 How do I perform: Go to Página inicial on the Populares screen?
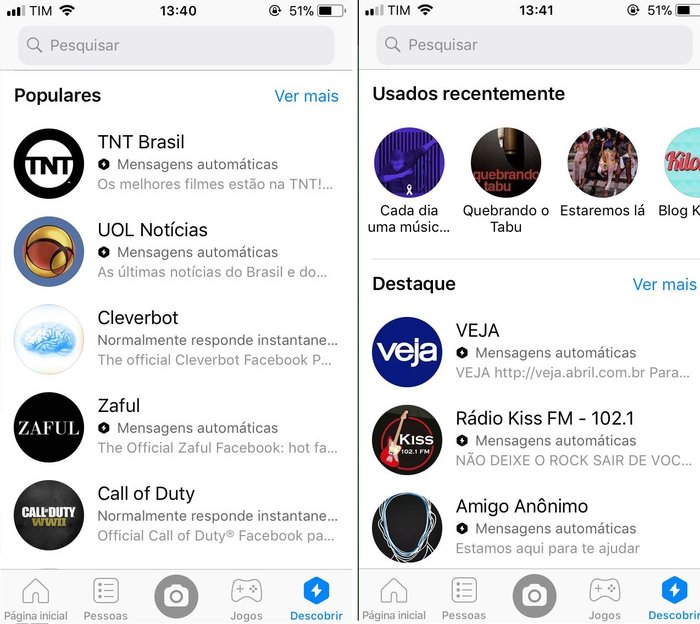point(36,598)
